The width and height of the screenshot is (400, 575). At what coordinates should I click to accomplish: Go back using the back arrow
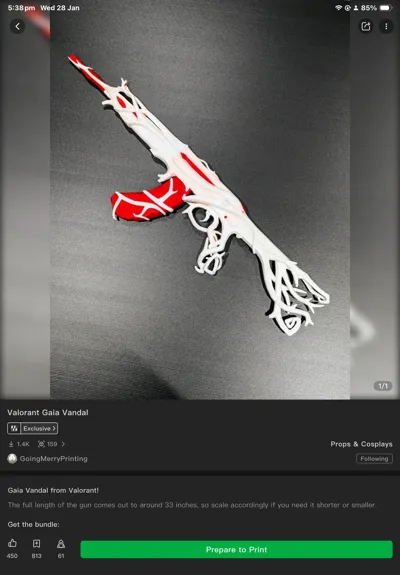(x=17, y=26)
